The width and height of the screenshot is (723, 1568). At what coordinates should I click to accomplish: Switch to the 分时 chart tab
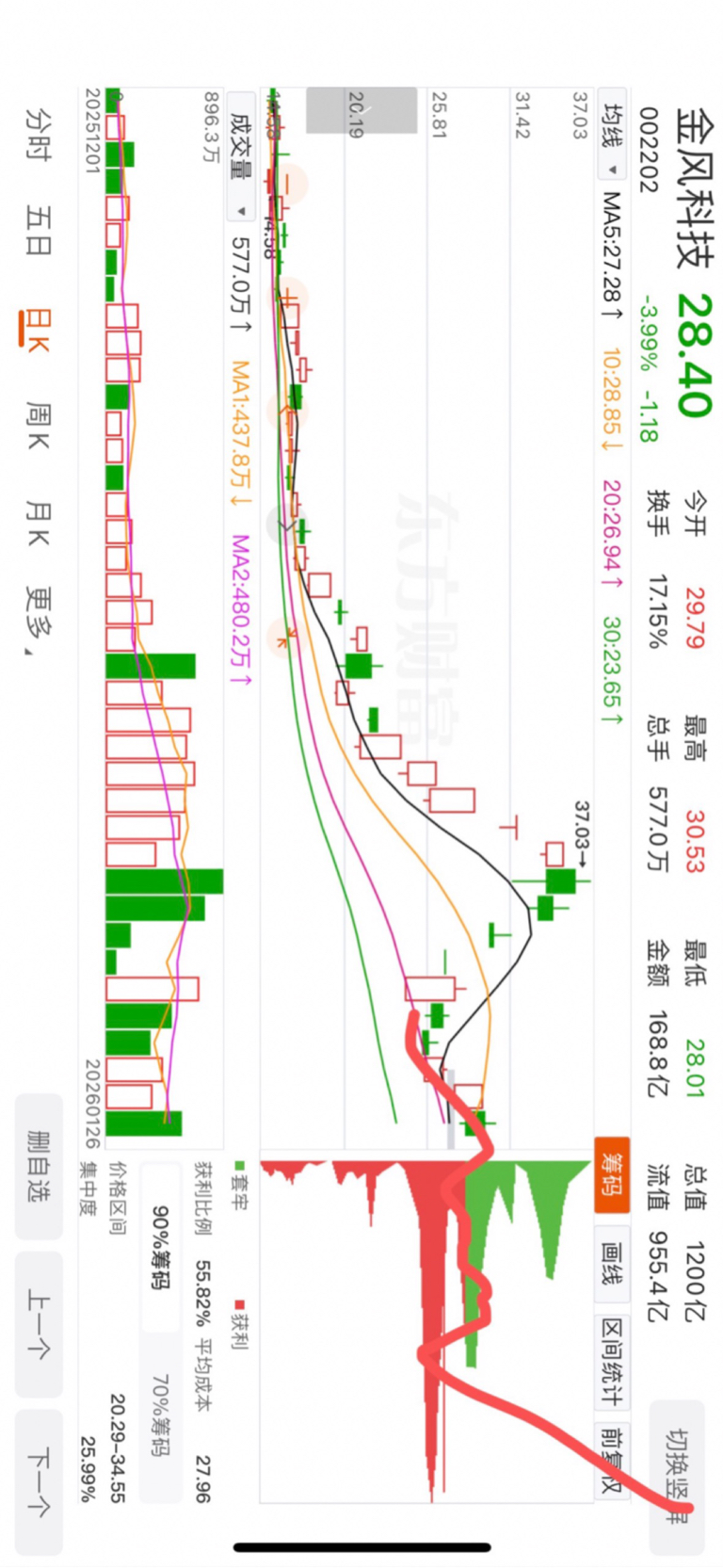click(39, 134)
